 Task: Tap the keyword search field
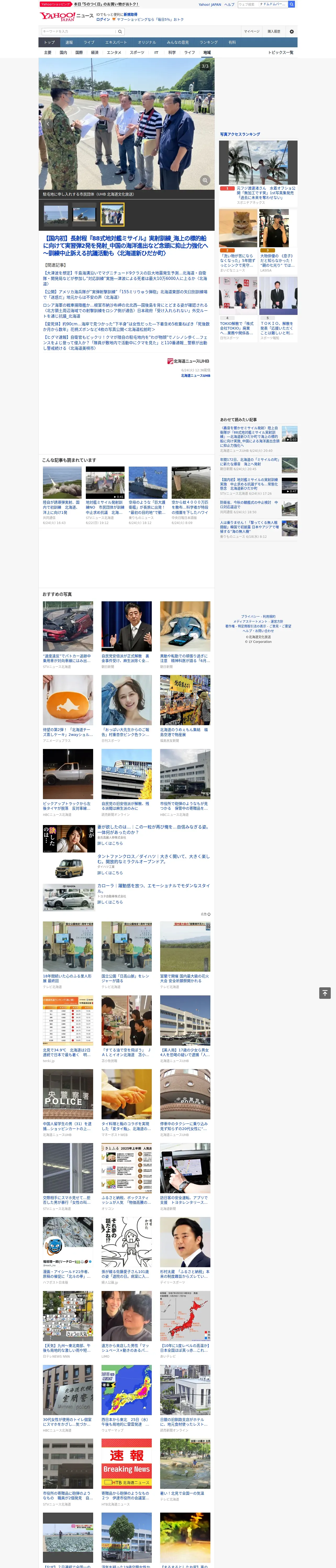point(79,32)
